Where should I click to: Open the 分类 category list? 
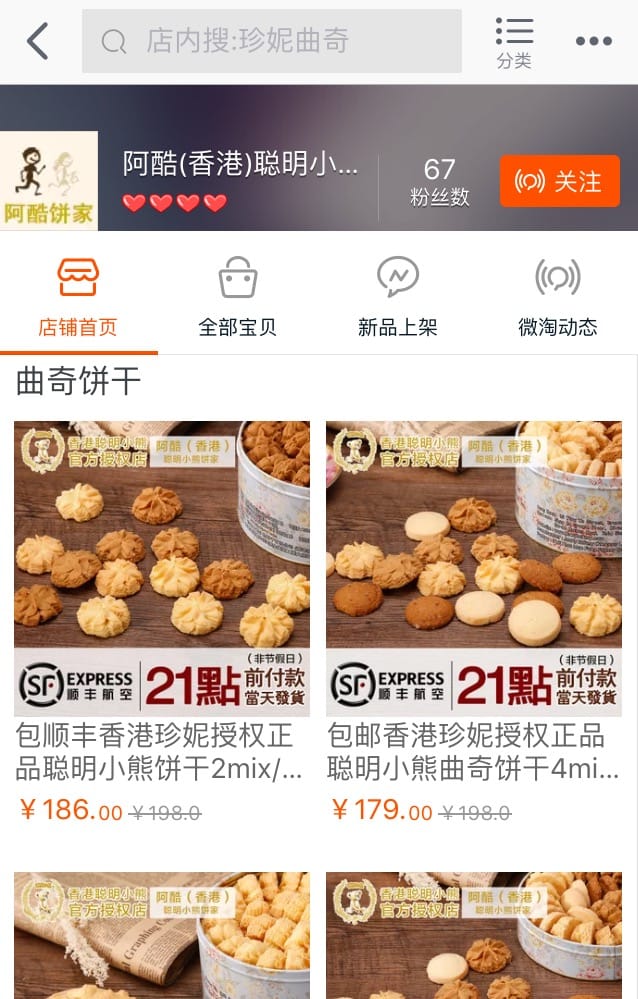coord(514,43)
